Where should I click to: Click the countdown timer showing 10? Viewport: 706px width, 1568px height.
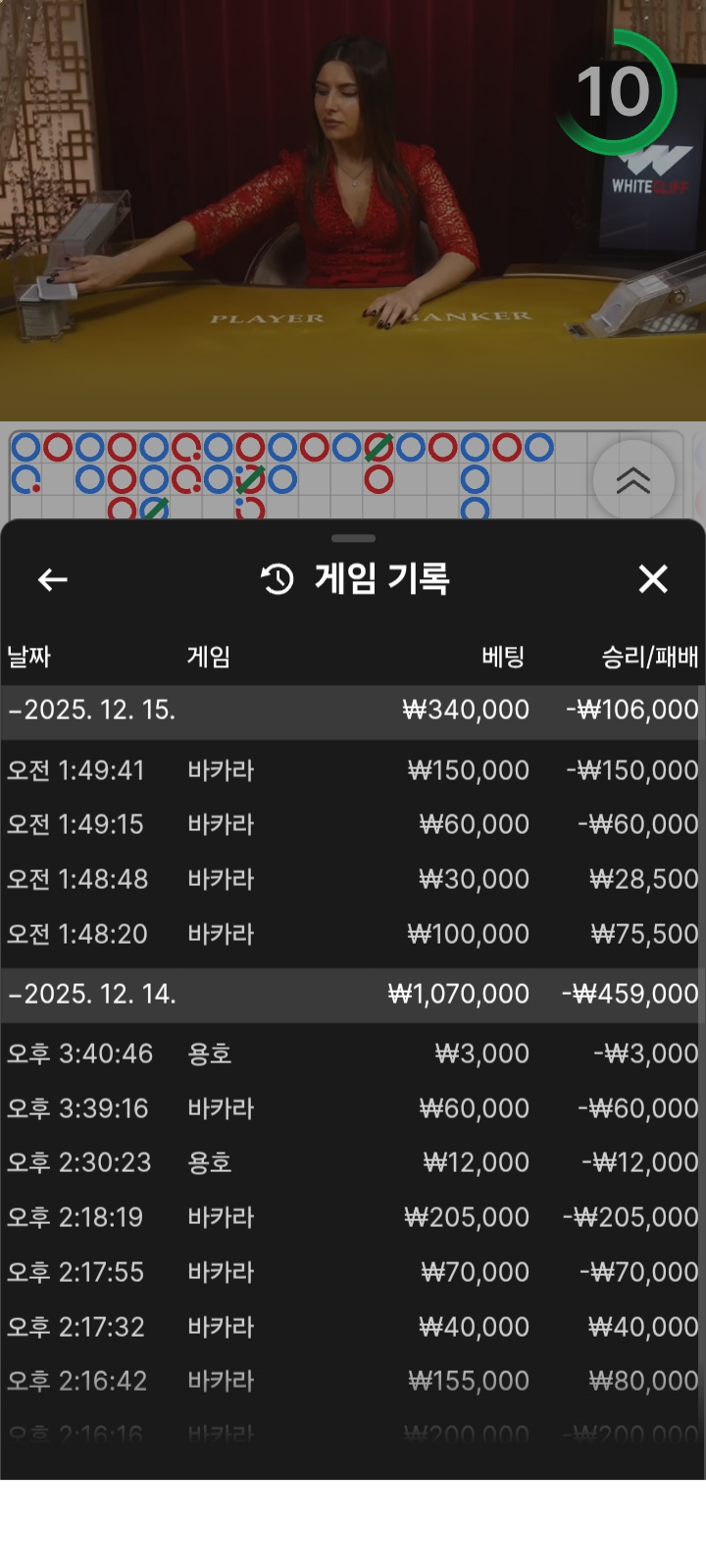point(613,92)
